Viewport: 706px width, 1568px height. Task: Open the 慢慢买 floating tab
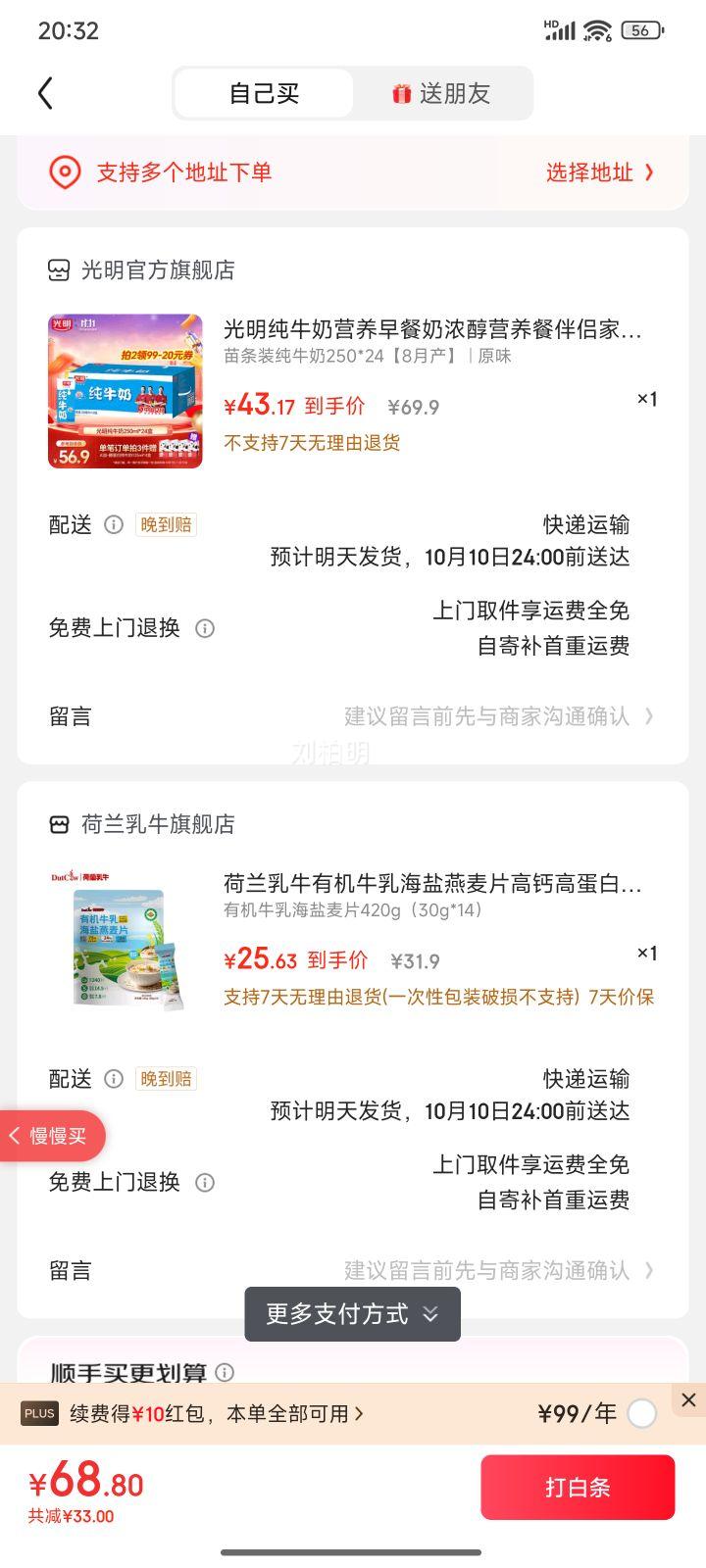click(x=51, y=1136)
